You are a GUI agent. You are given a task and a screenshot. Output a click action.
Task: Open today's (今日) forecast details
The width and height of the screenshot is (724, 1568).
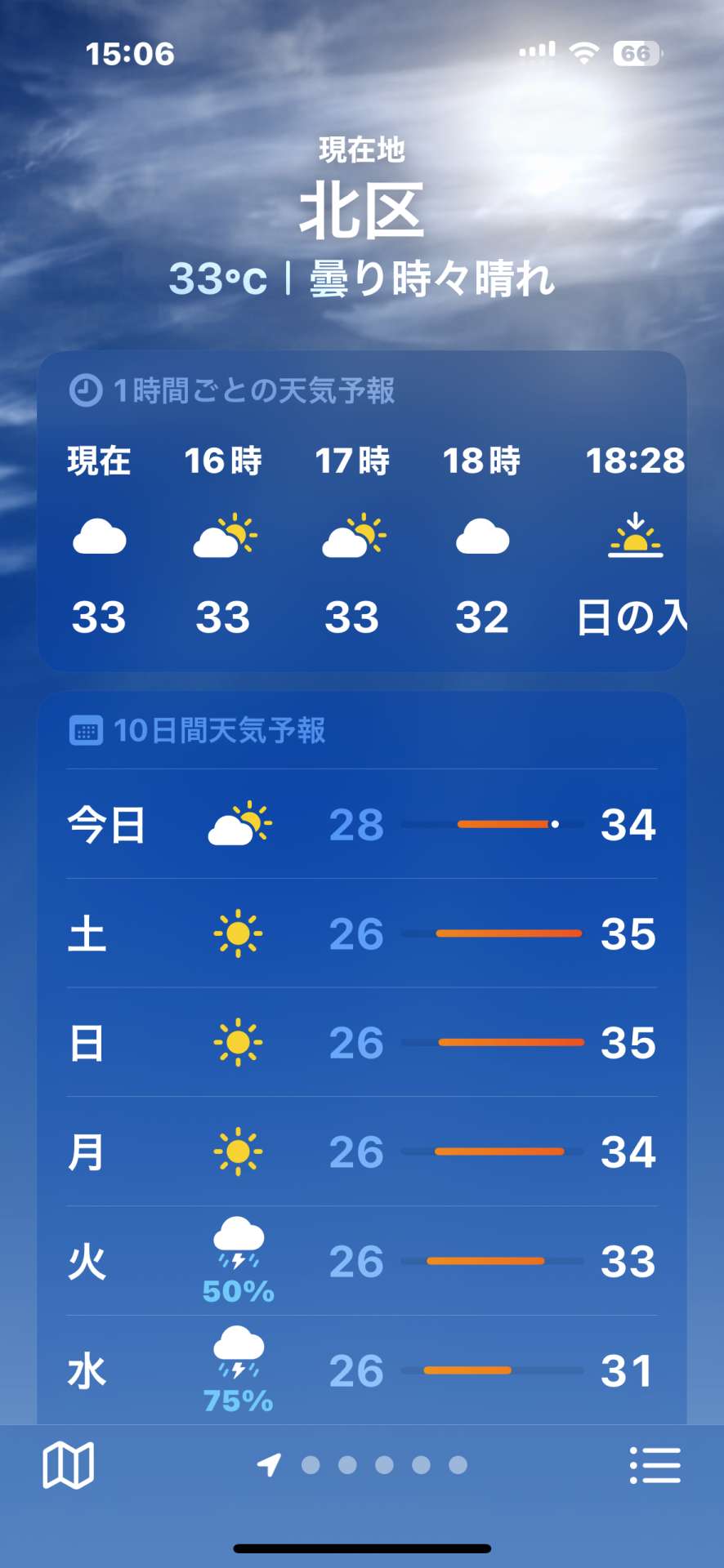click(361, 824)
